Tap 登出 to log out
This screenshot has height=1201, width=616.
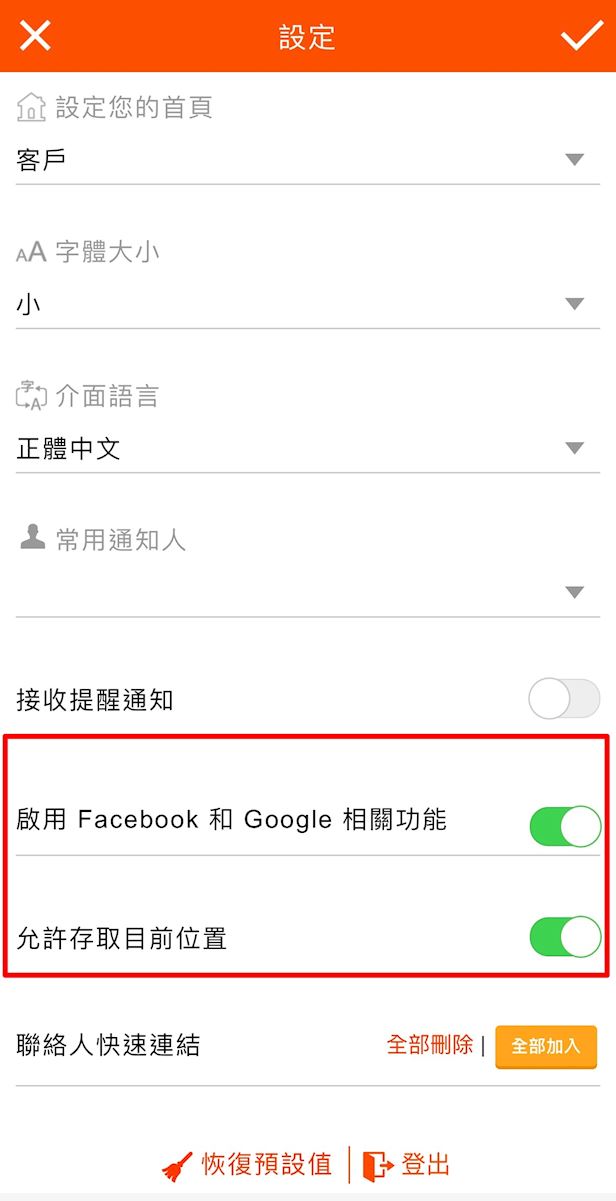[x=408, y=1165]
